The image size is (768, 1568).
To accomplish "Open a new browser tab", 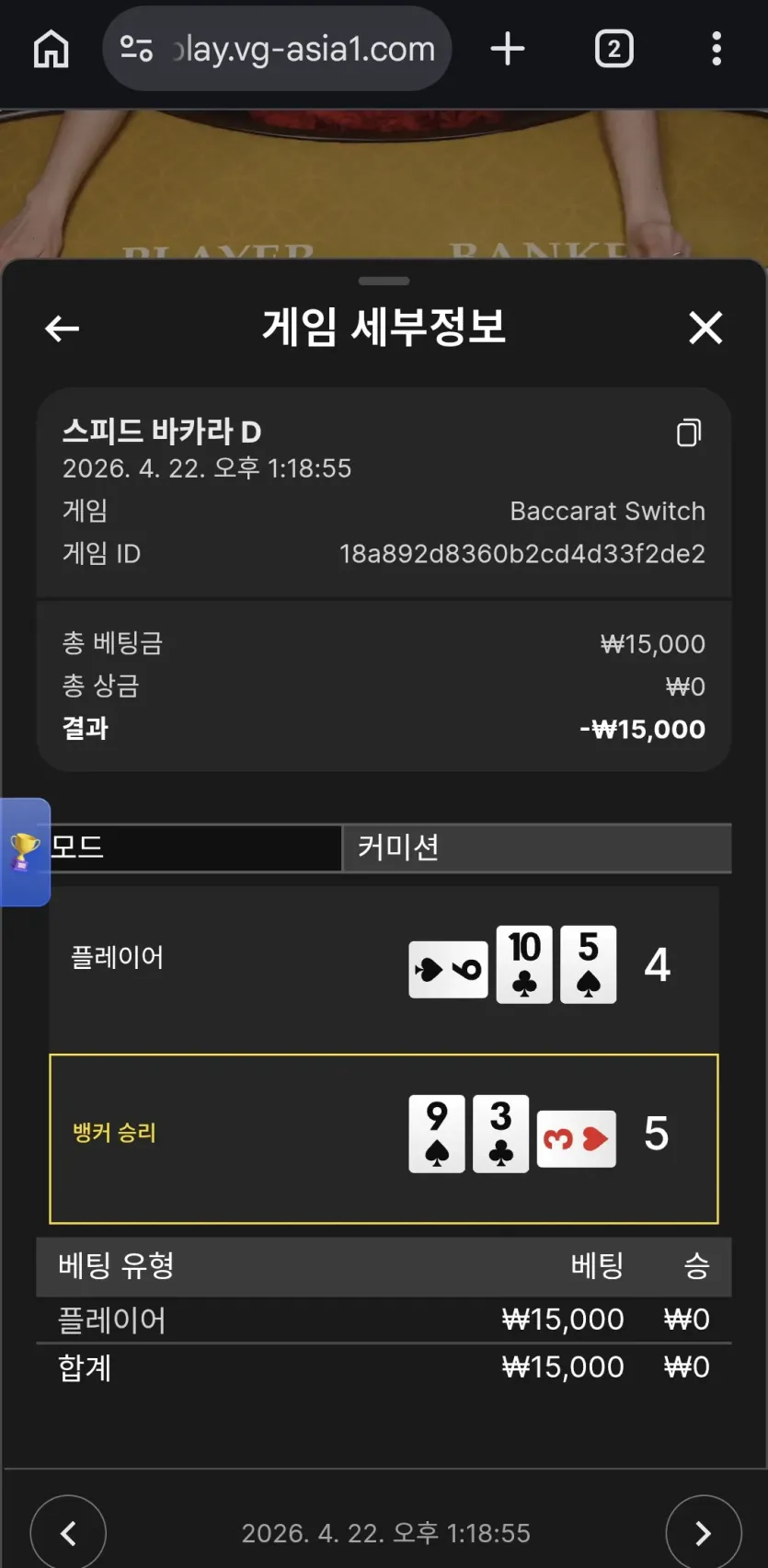I will click(508, 49).
